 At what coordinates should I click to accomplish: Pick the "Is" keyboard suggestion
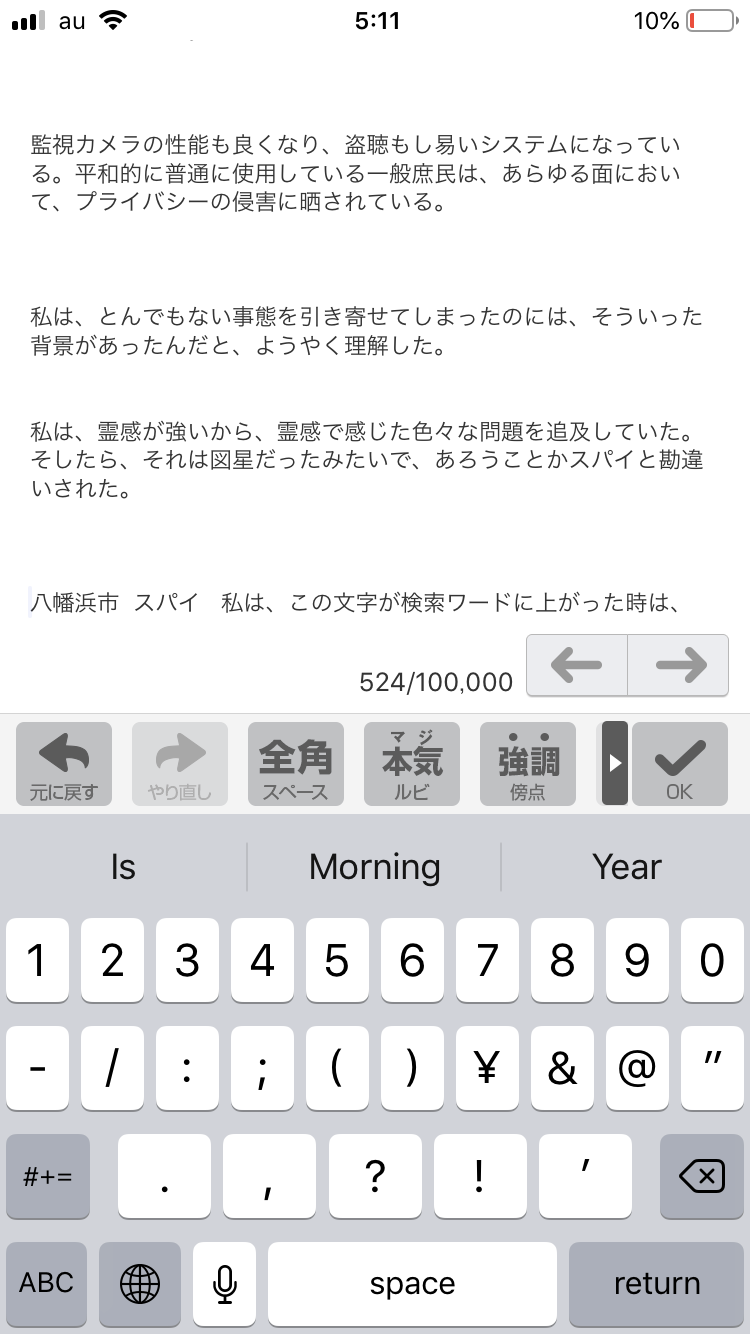123,866
